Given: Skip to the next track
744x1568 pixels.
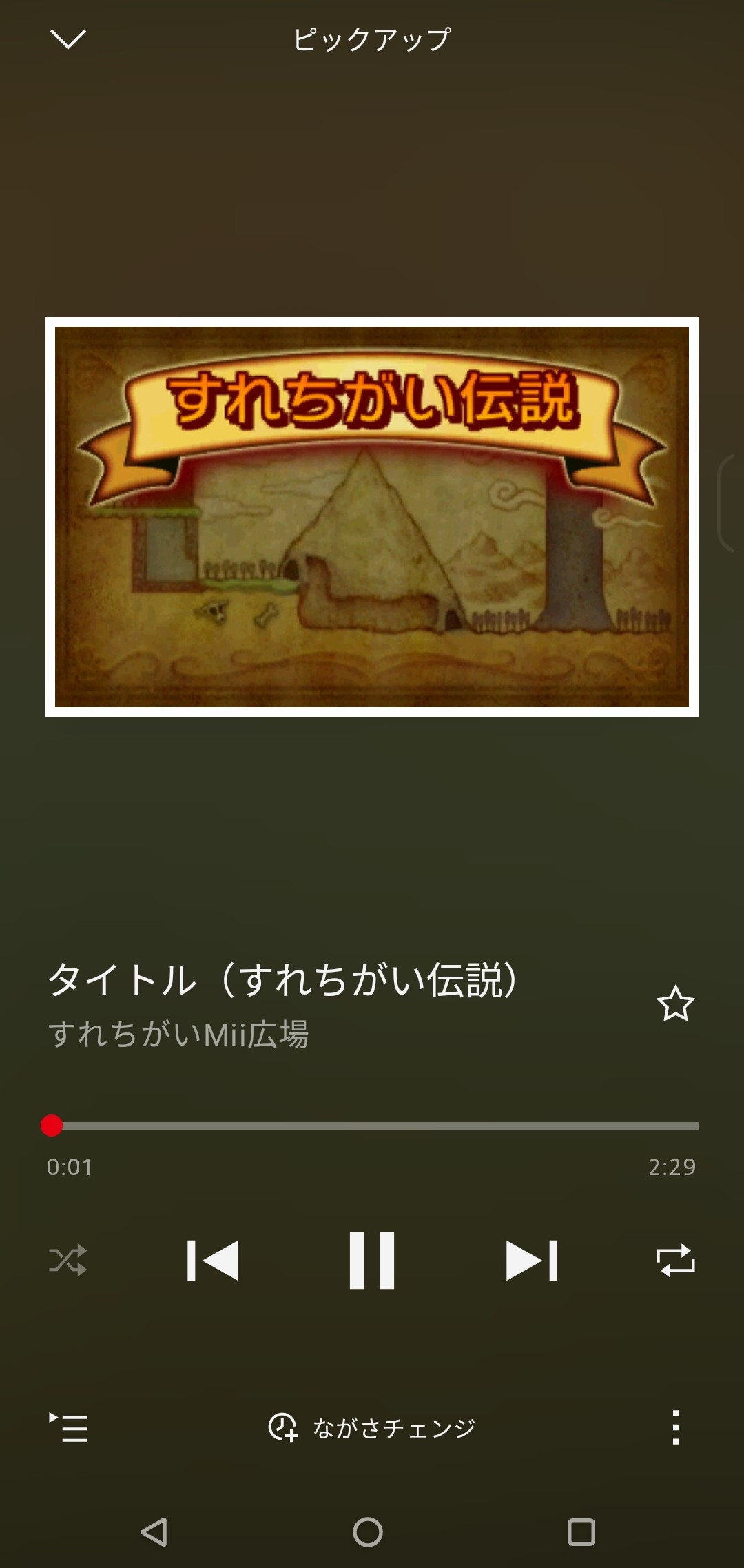Looking at the screenshot, I should (531, 1260).
